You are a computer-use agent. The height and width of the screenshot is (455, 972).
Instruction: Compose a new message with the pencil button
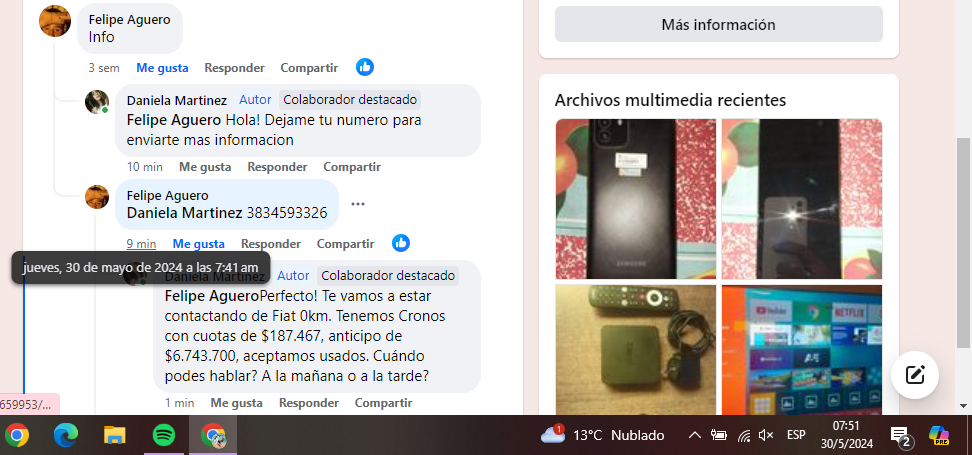915,375
